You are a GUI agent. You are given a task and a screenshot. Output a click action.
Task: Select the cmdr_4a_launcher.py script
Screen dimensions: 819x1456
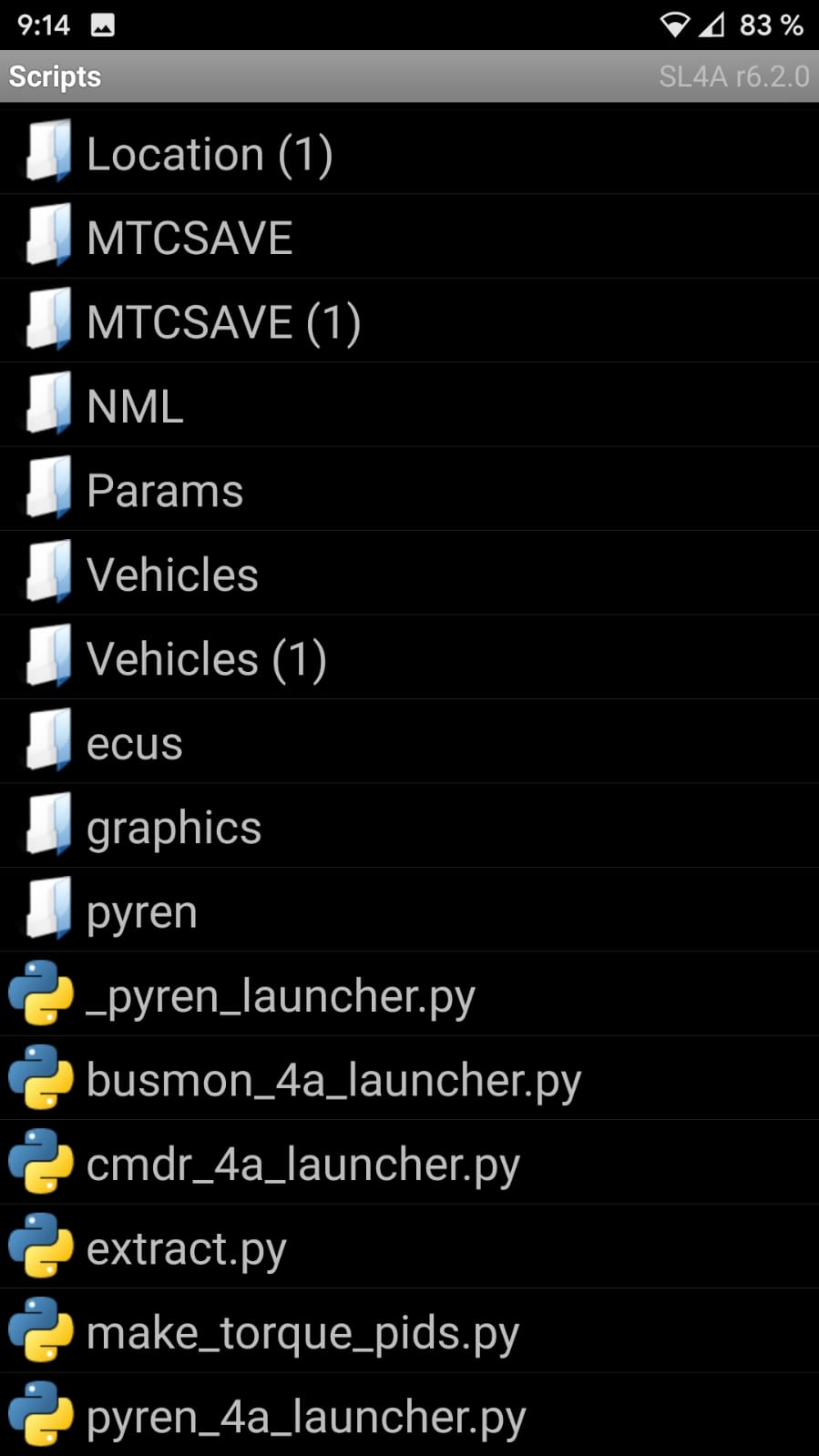409,1163
